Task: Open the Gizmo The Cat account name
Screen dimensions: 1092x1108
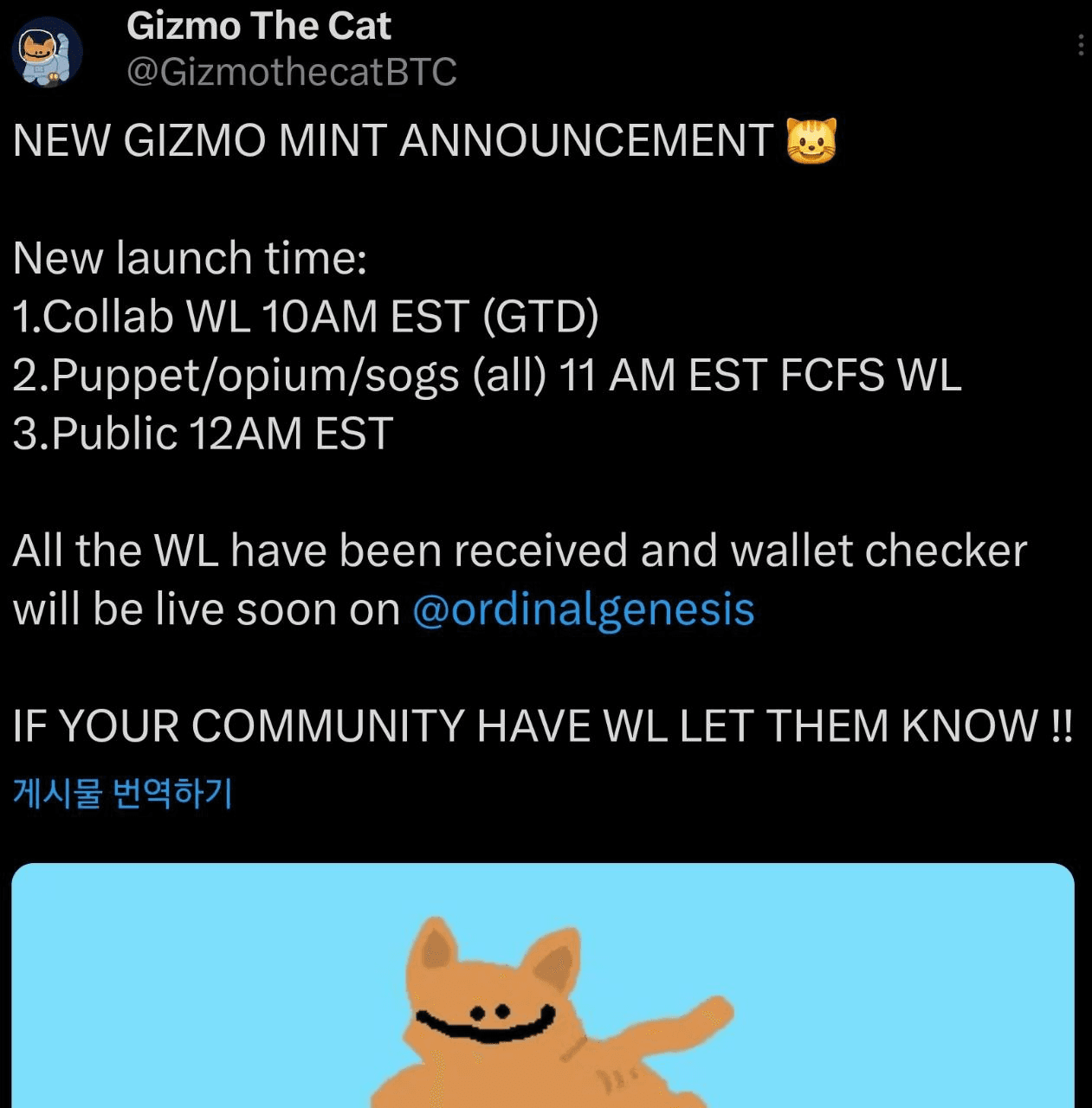Action: point(258,26)
